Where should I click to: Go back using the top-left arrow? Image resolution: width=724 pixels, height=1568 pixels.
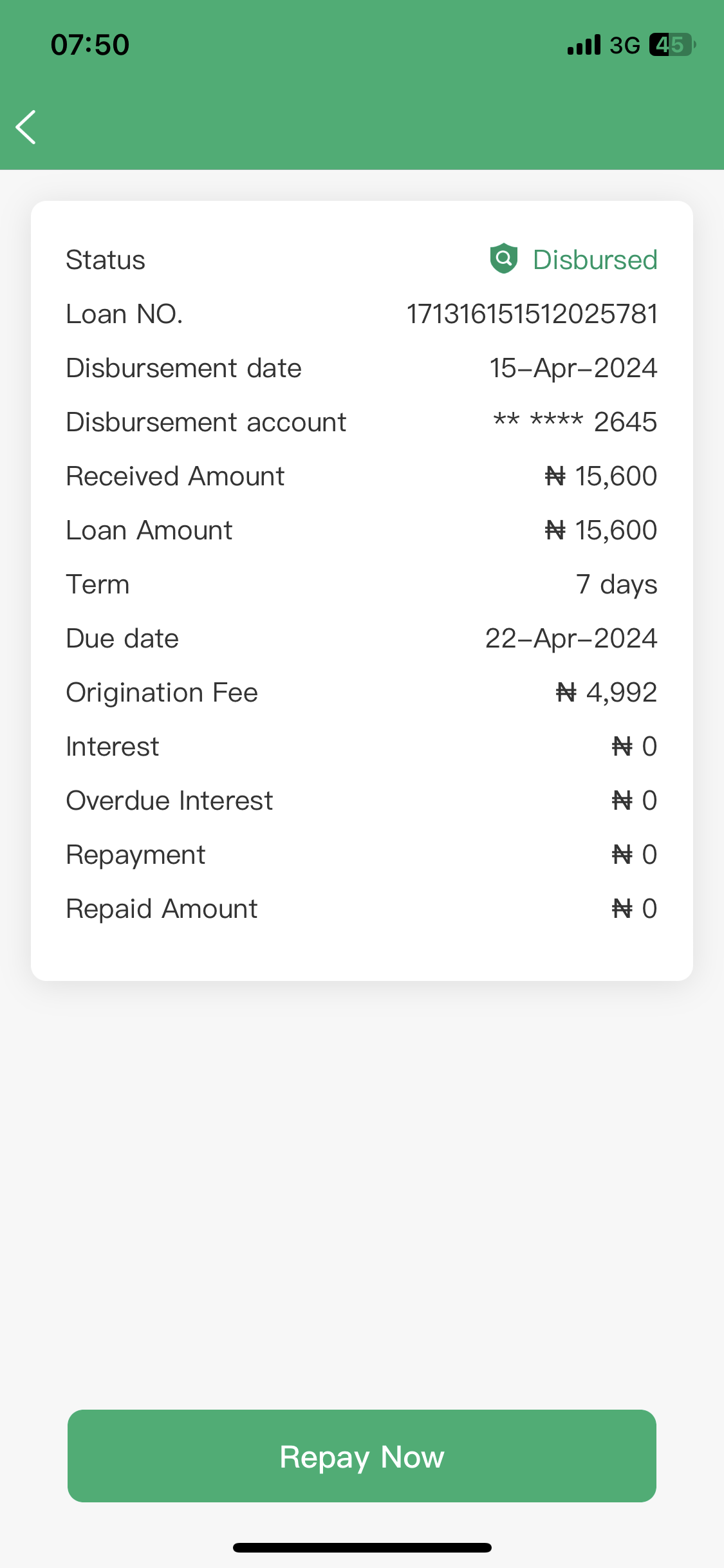point(26,127)
